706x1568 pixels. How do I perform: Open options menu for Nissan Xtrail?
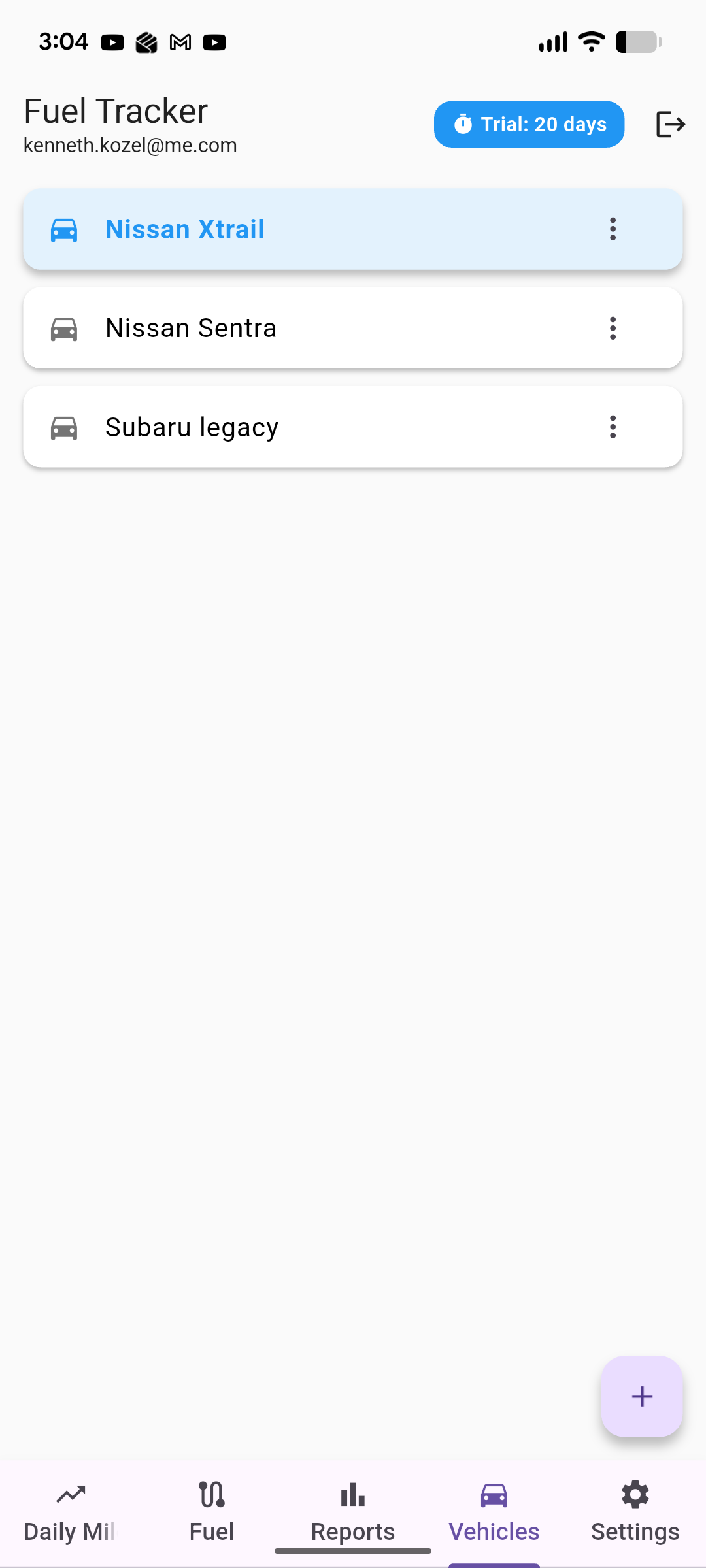pos(613,229)
